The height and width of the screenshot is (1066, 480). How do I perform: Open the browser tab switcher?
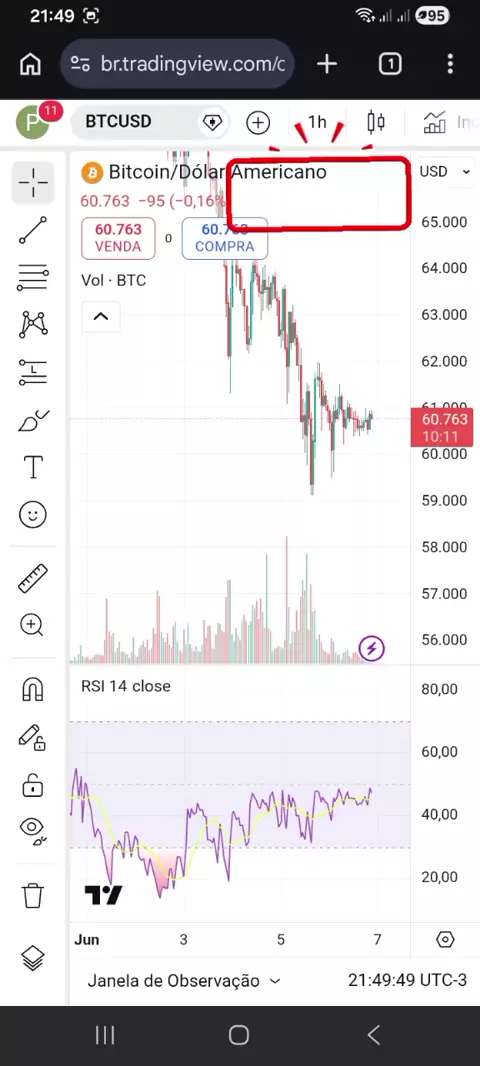[390, 64]
